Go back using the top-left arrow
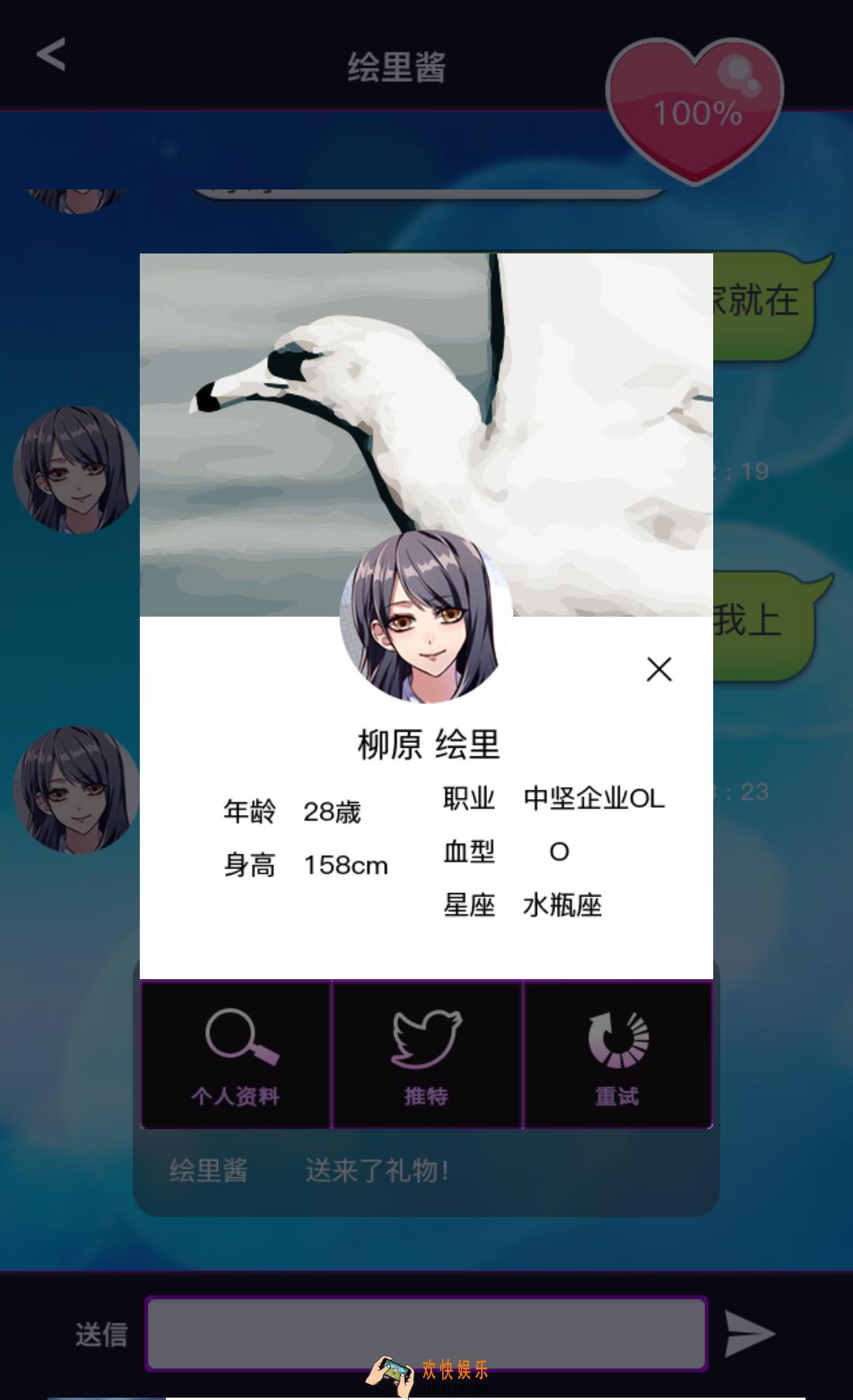Screen dimensions: 853x1400 51,55
